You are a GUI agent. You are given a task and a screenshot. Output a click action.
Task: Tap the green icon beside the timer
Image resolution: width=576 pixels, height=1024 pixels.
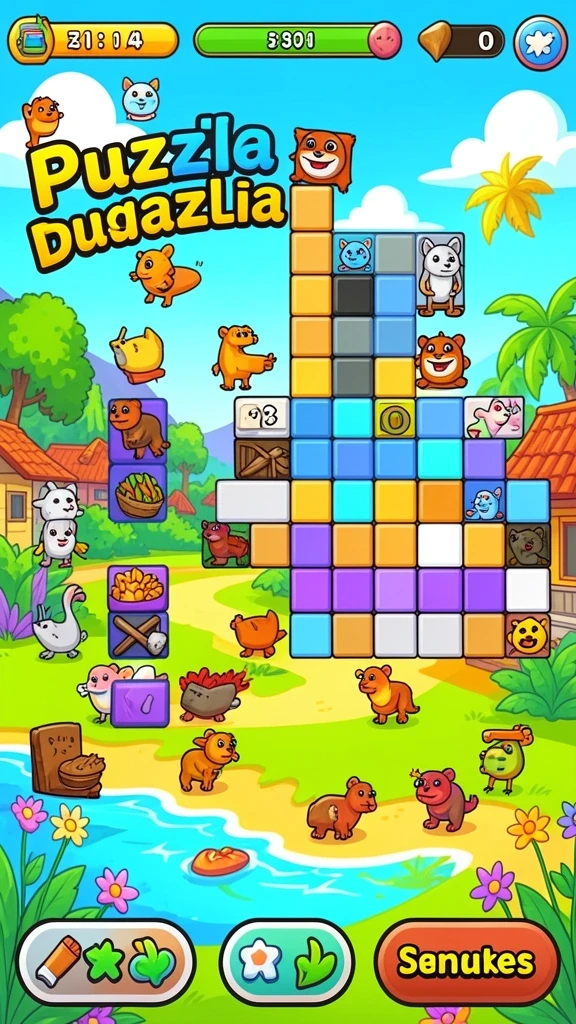click(x=29, y=39)
